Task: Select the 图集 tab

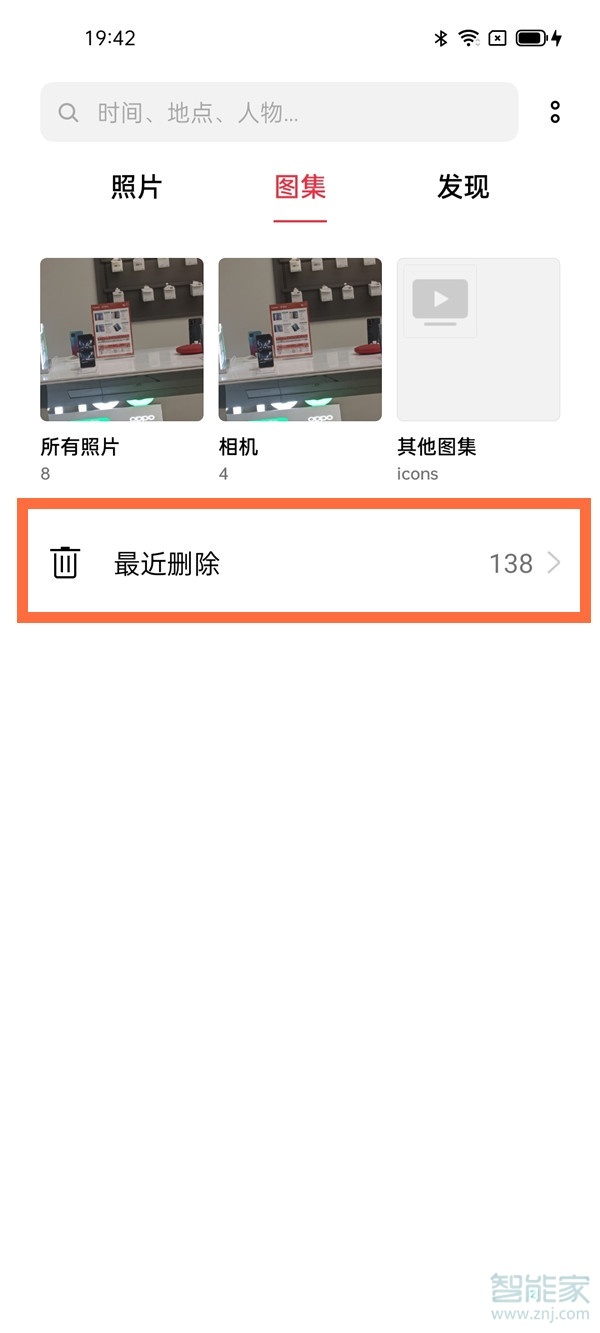Action: (300, 187)
